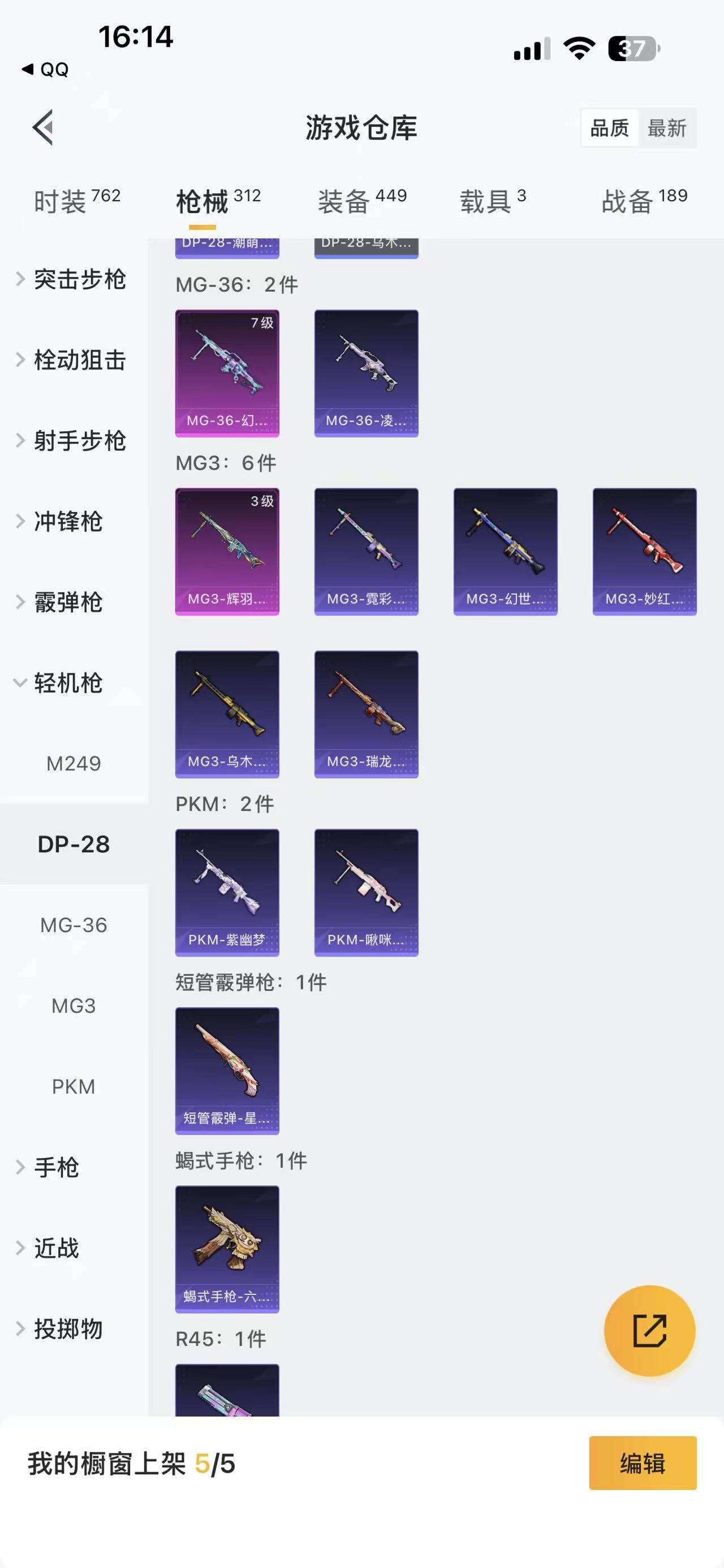Screen dimensions: 724x1568
Task: Switch to the 时装 tab
Action: 77,201
